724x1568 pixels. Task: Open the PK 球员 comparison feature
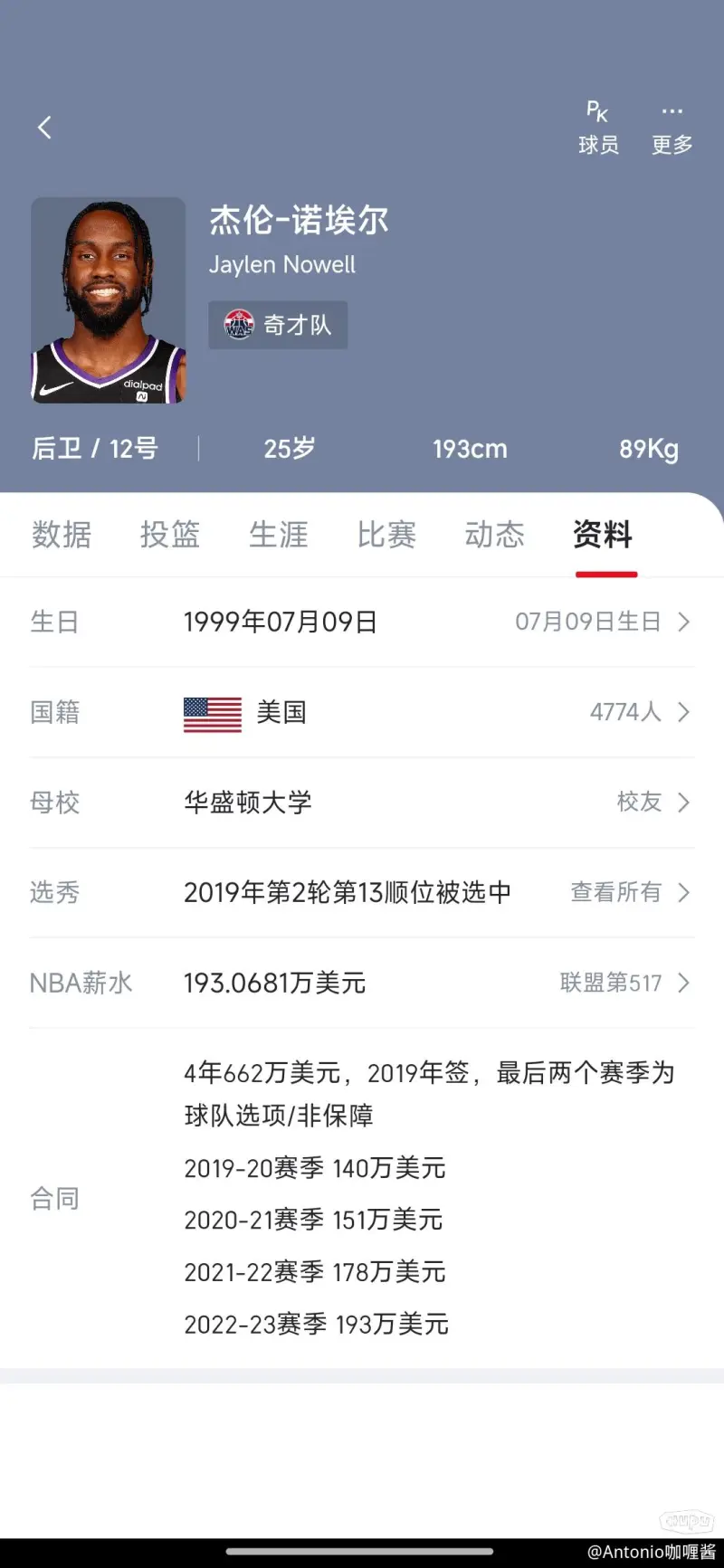click(x=598, y=127)
